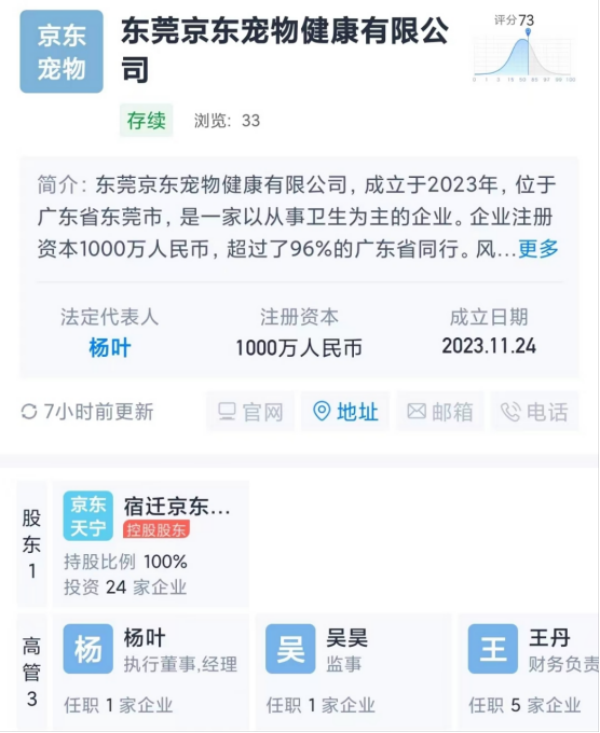
Task: View the 评分73 score chart
Action: click(524, 50)
